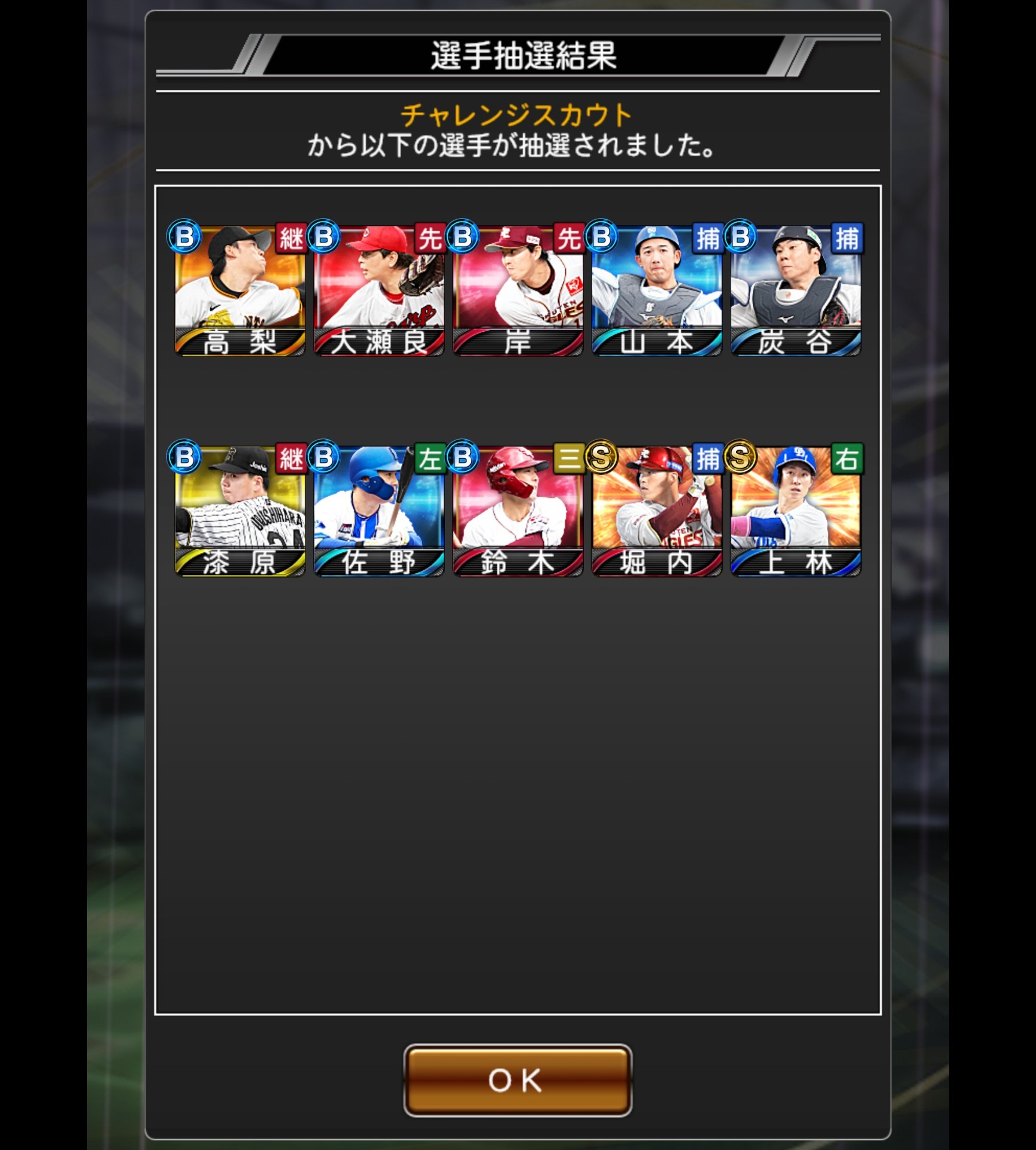View the 佐野 left fielder card
The height and width of the screenshot is (1150, 1036).
click(378, 511)
